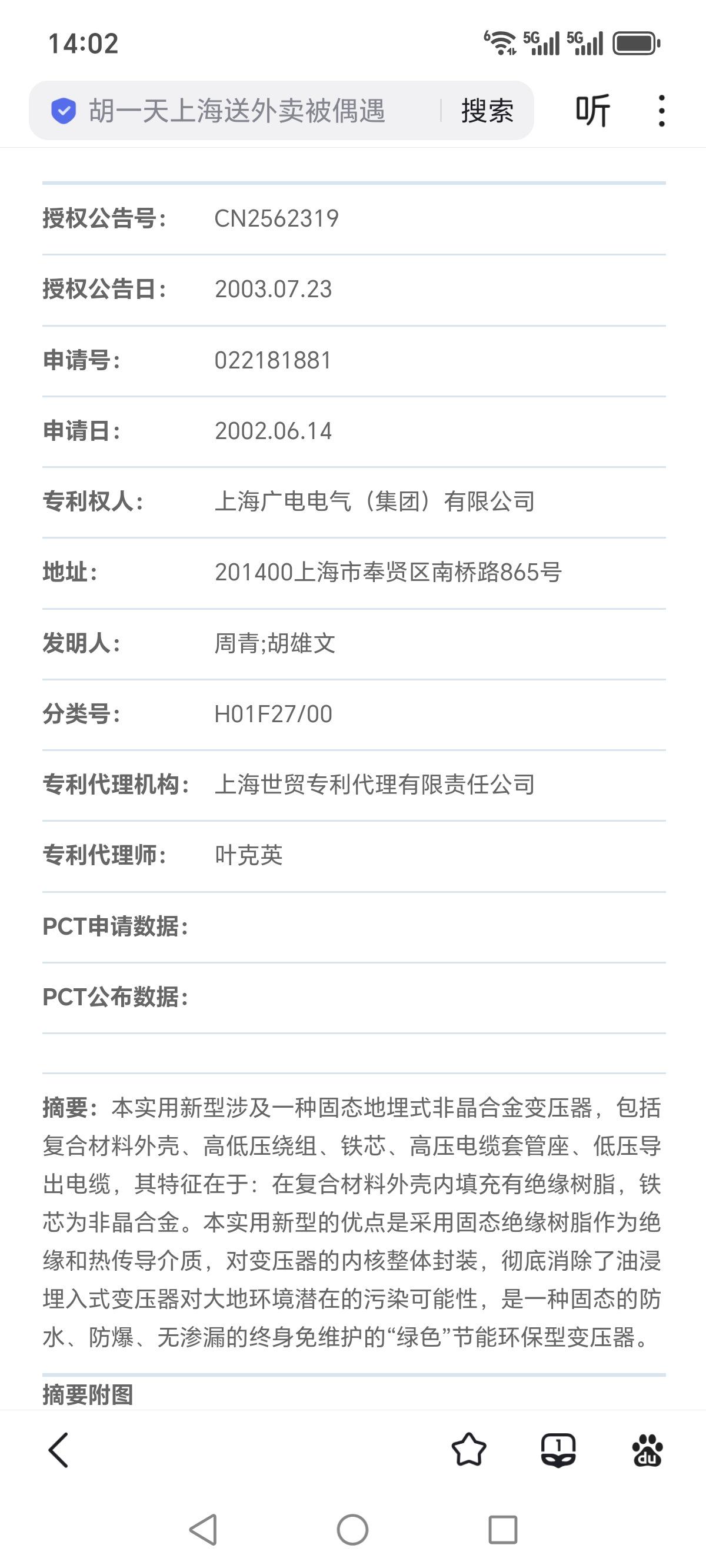Bookmark this page with the star
The image size is (706, 1568).
click(469, 1450)
